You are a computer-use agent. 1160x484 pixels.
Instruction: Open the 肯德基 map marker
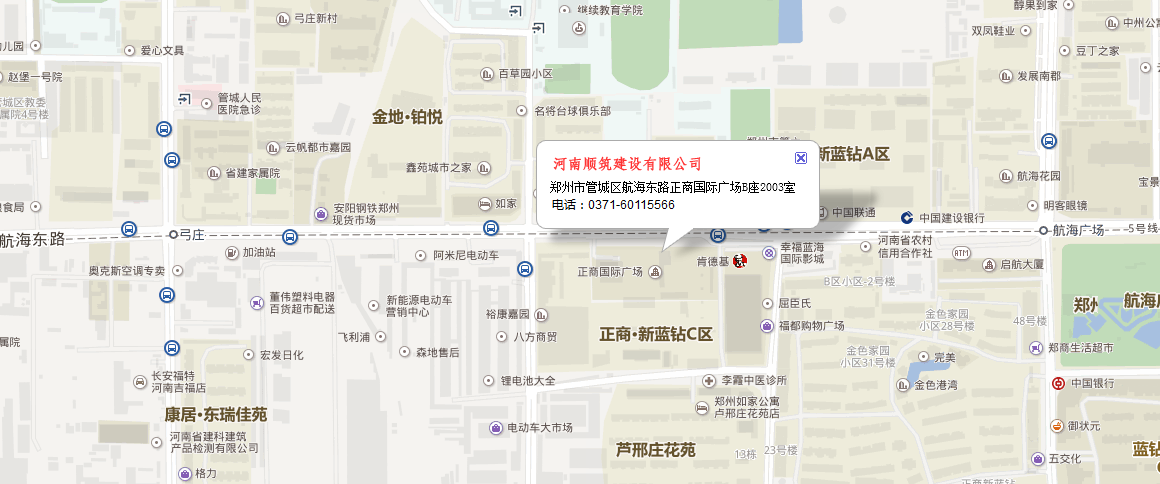[x=740, y=261]
